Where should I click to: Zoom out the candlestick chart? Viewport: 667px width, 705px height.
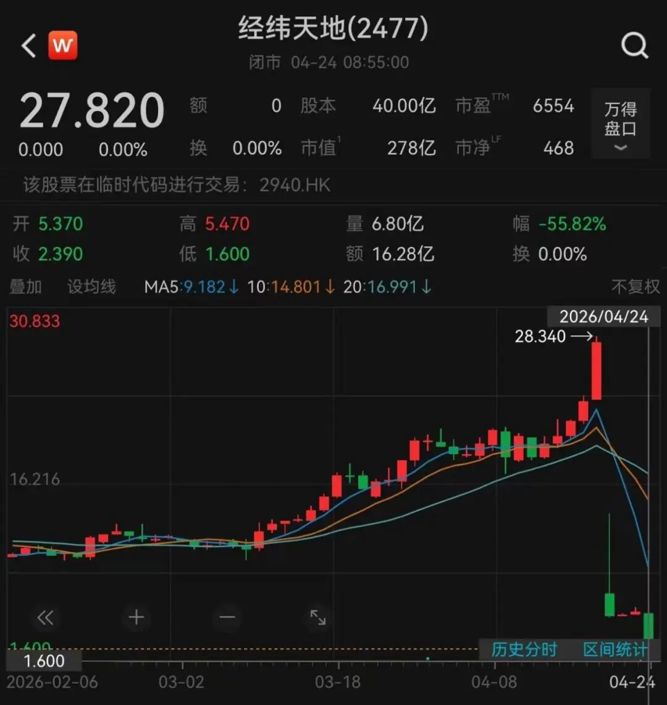[227, 617]
